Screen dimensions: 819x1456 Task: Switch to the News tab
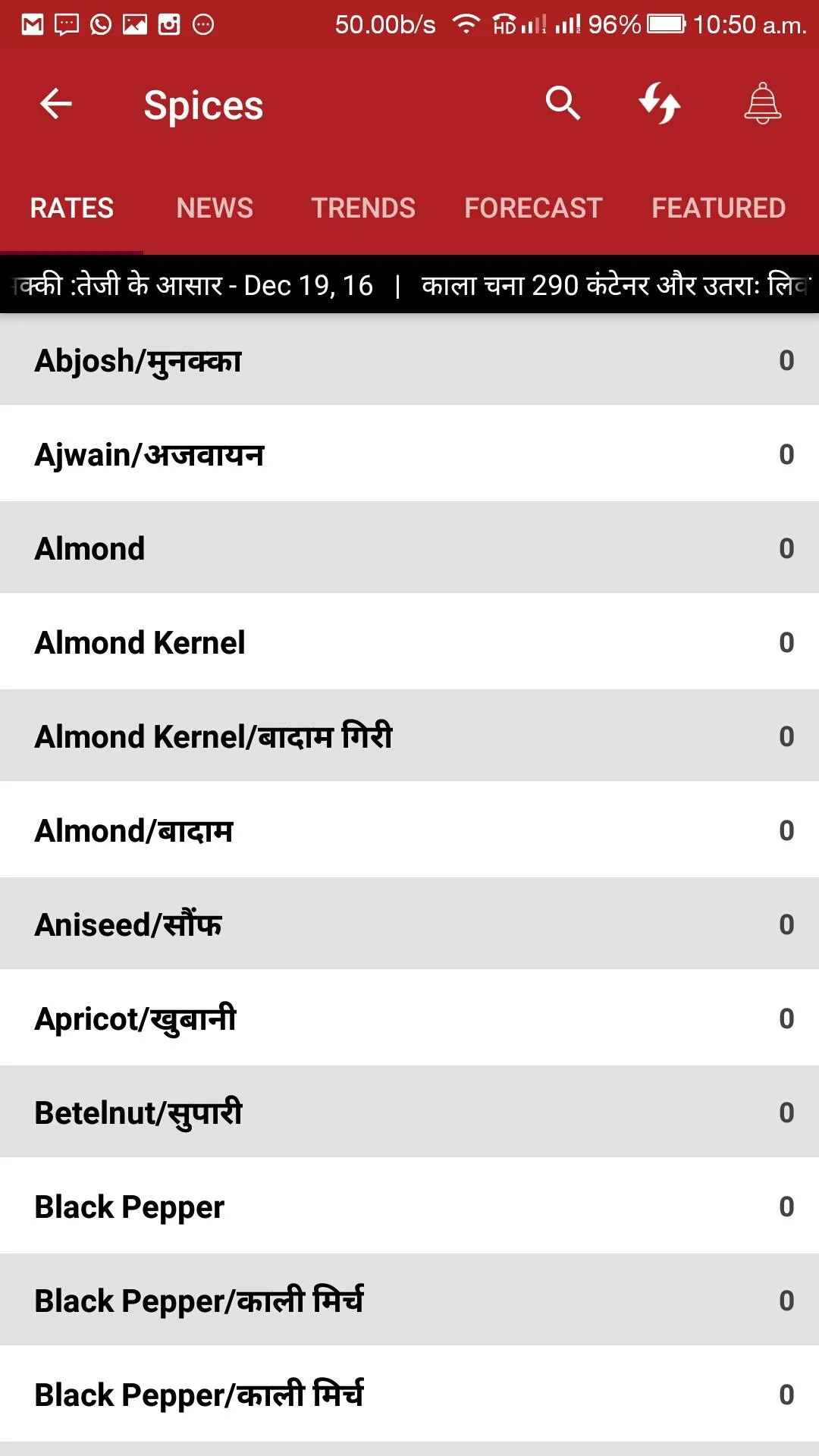point(215,208)
